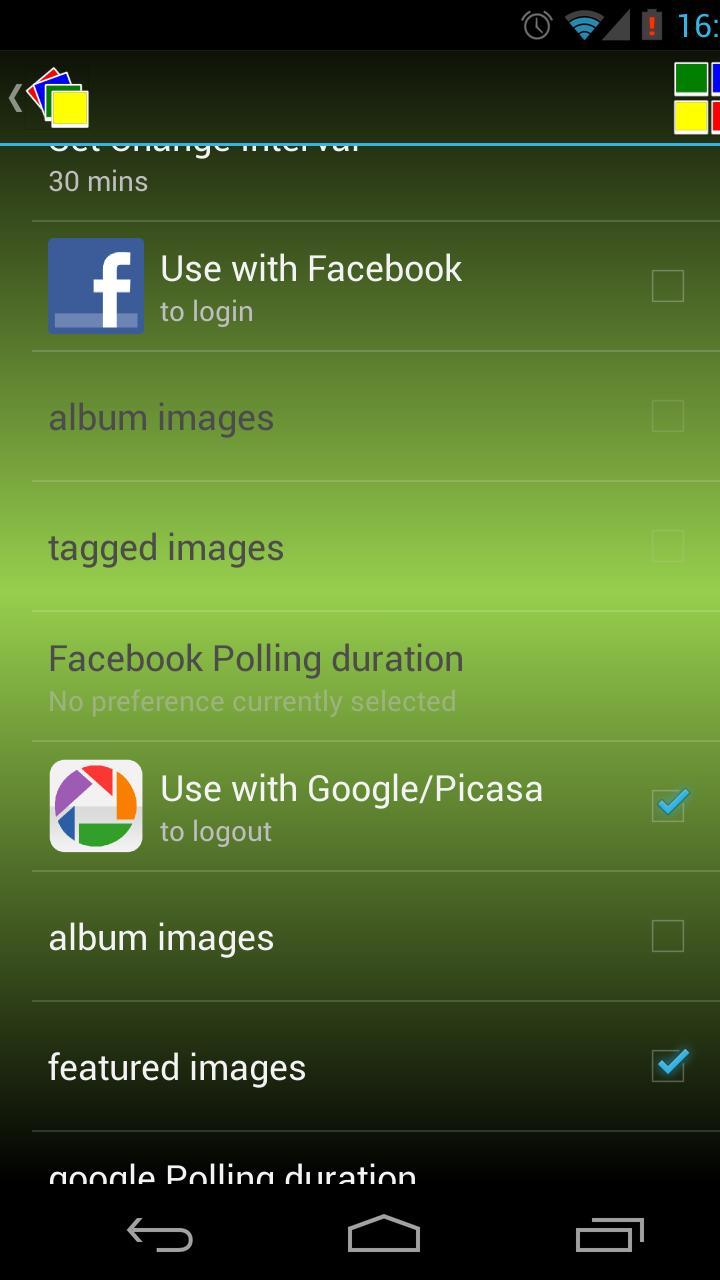Tap the colored squares icon in header

[697, 98]
